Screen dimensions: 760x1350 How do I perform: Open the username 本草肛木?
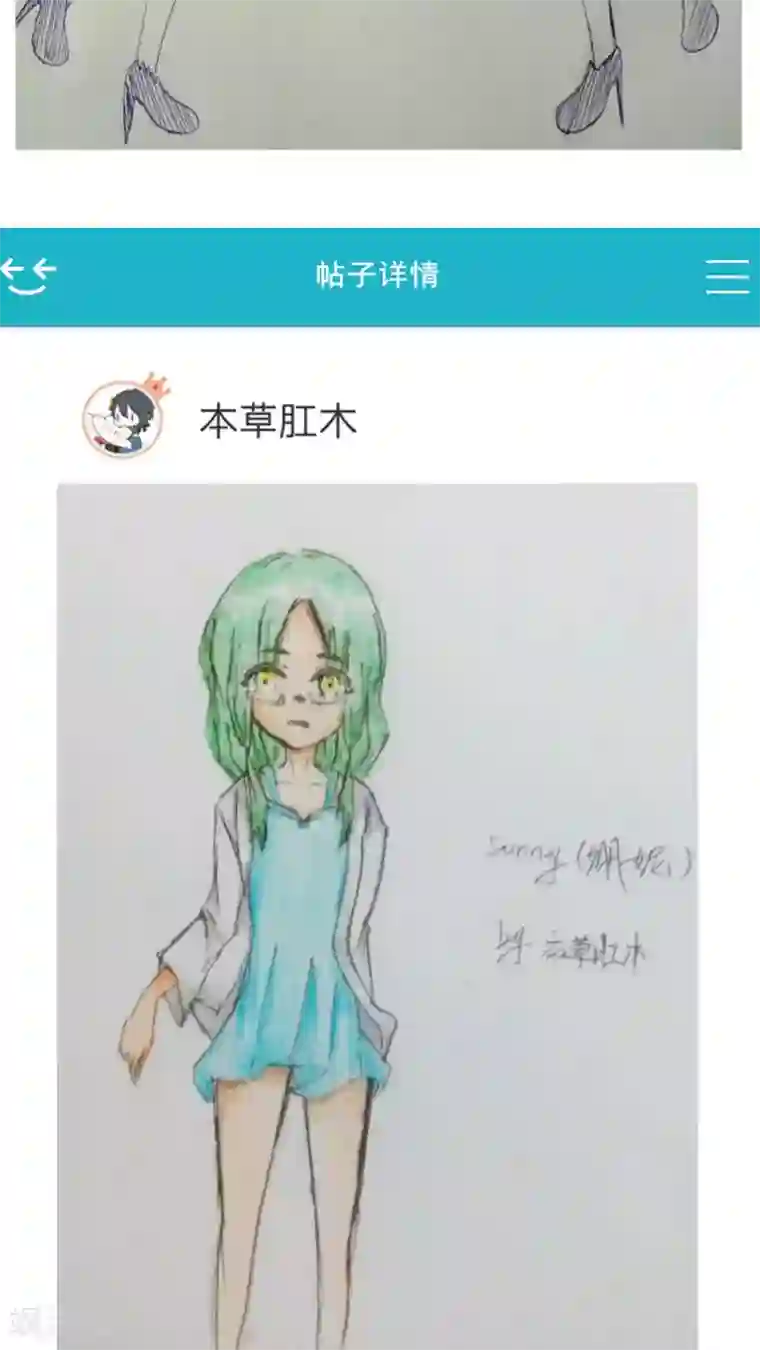coord(278,421)
